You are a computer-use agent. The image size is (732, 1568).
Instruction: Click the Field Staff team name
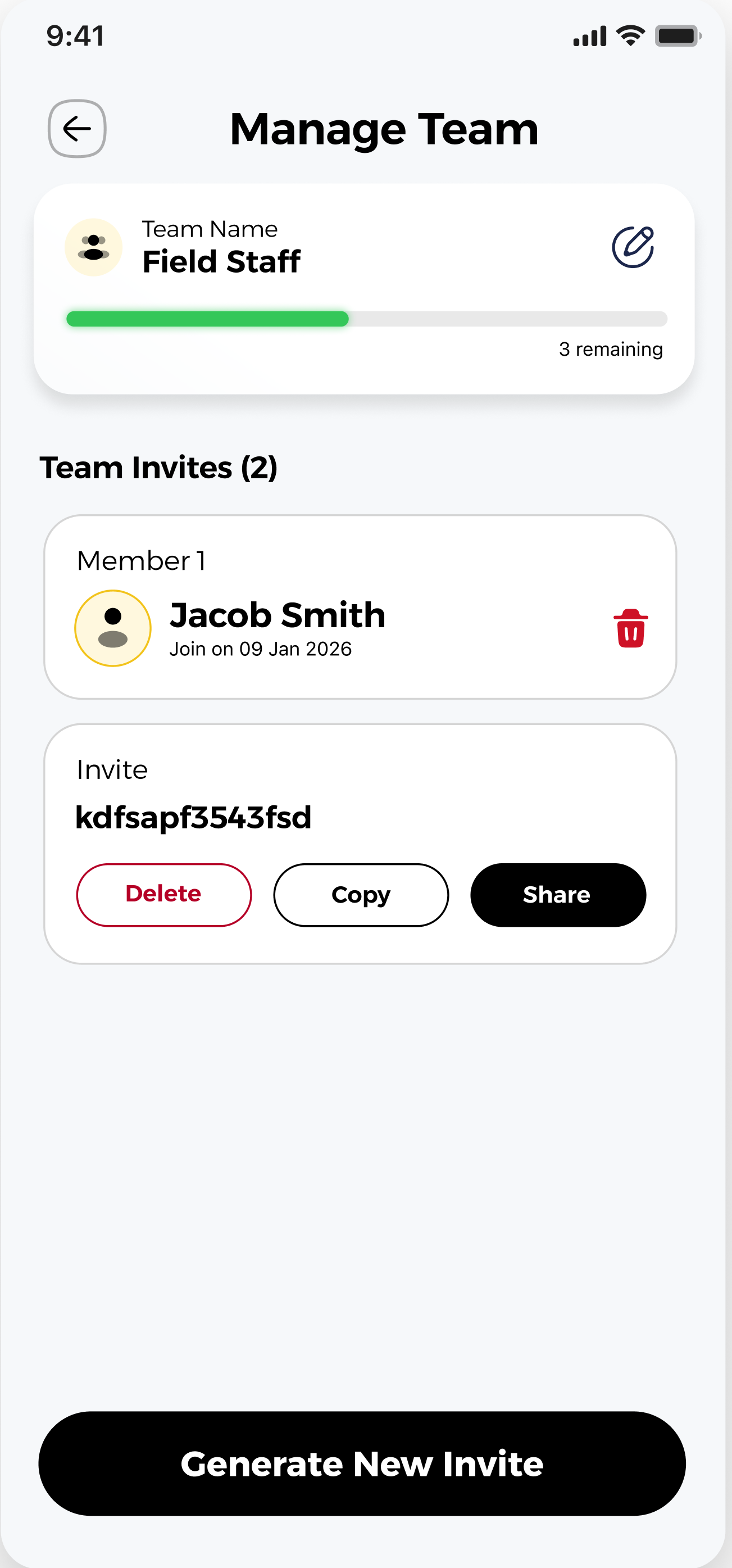coord(221,261)
